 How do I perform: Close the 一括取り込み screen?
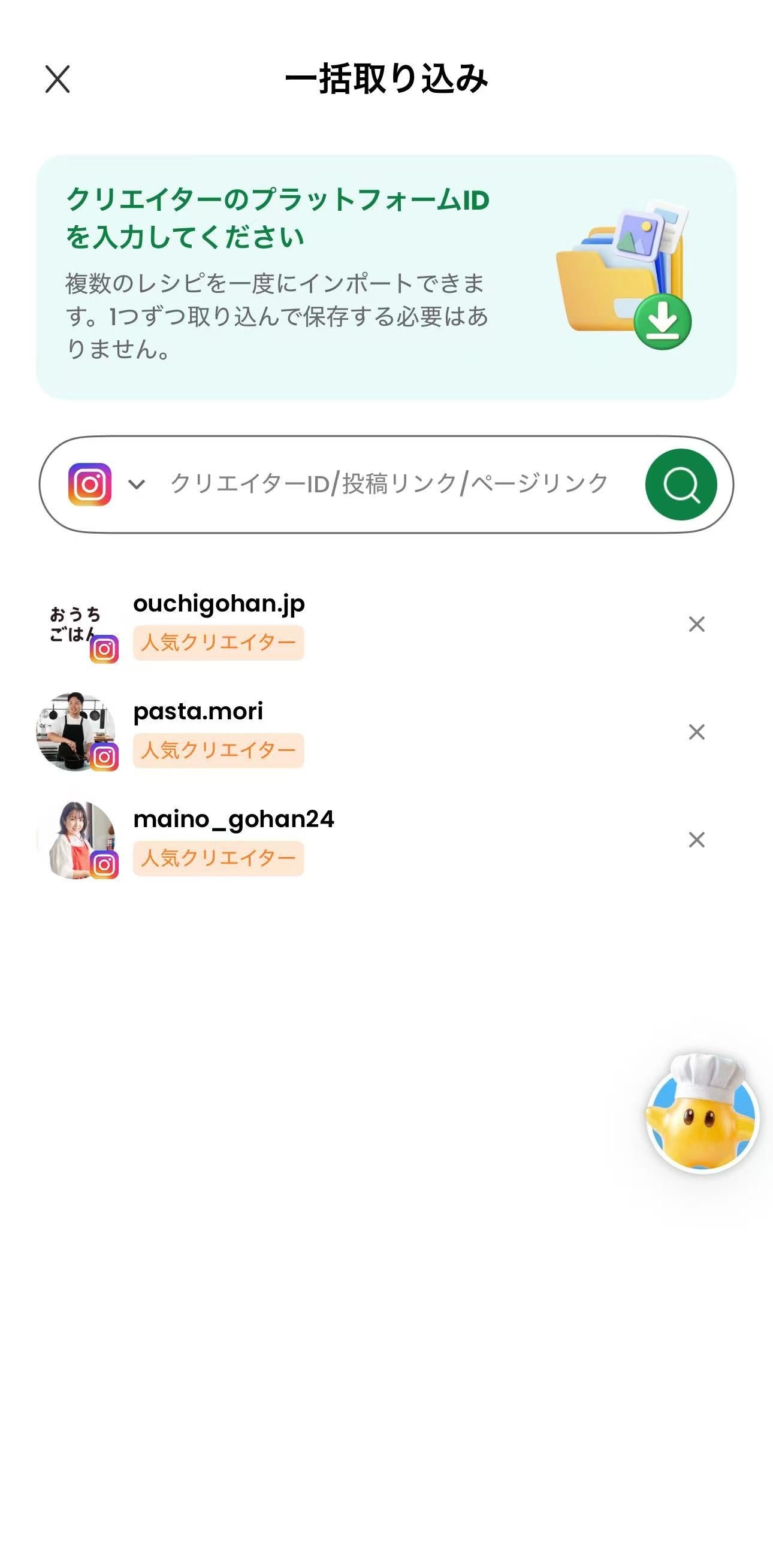[x=58, y=79]
